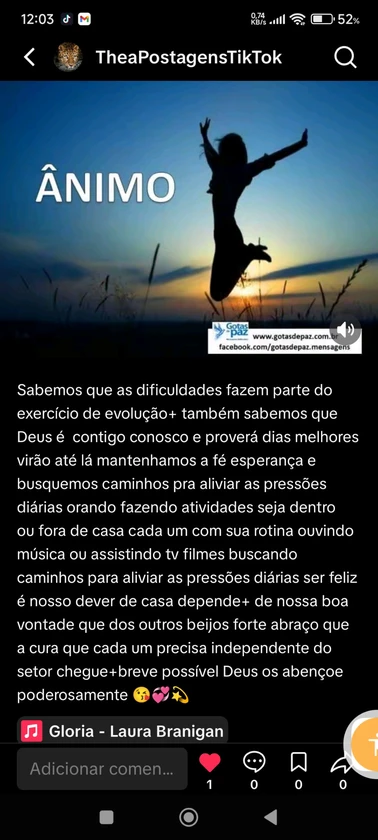Bookmark this post

click(298, 762)
